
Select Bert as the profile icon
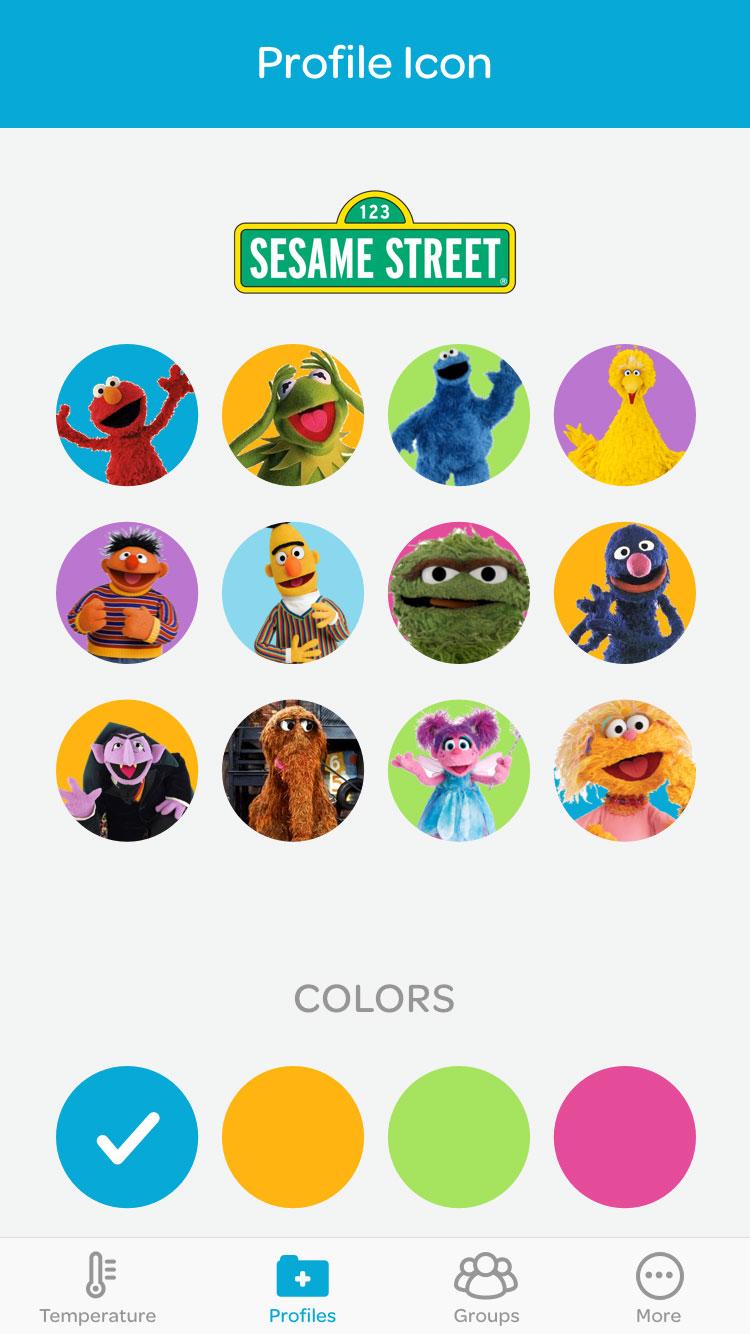click(x=293, y=593)
